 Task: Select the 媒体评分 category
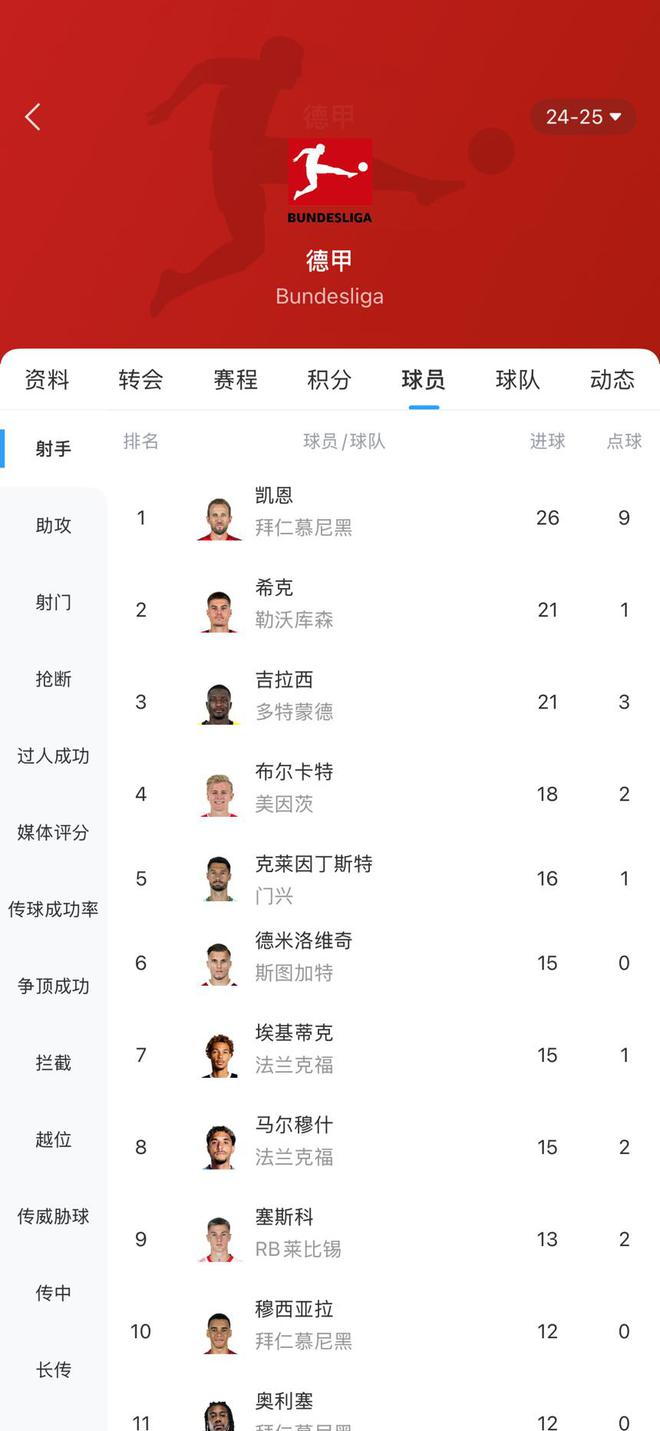(x=54, y=833)
